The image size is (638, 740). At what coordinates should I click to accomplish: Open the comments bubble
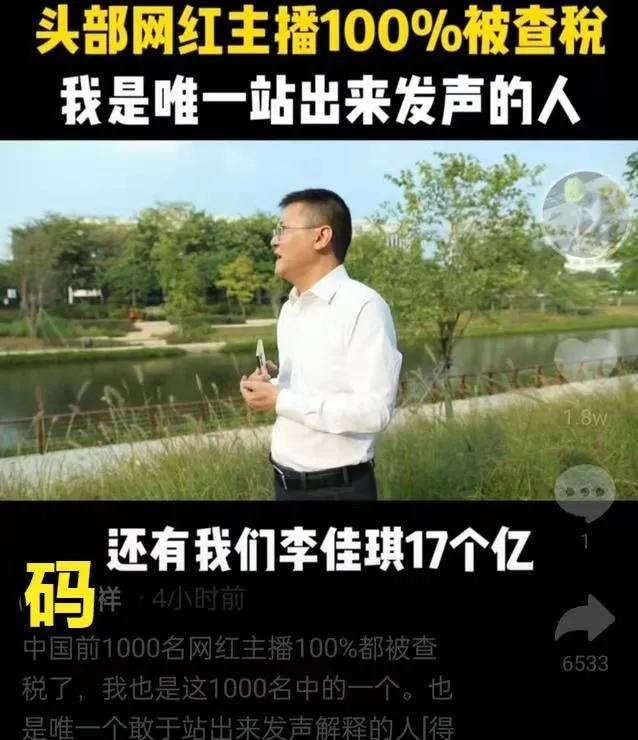click(585, 493)
